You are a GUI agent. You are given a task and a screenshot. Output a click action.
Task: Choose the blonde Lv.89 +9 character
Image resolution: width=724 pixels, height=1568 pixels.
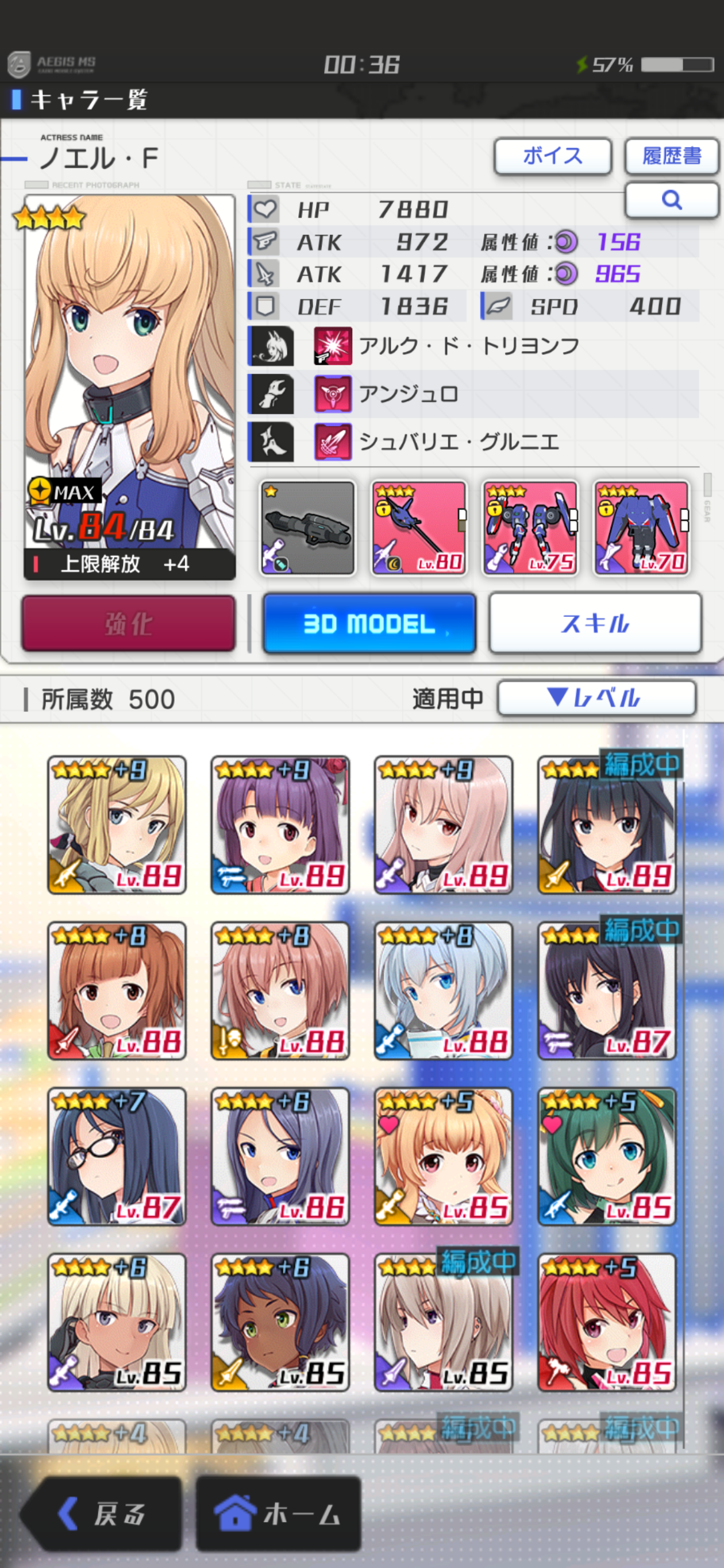click(x=117, y=825)
